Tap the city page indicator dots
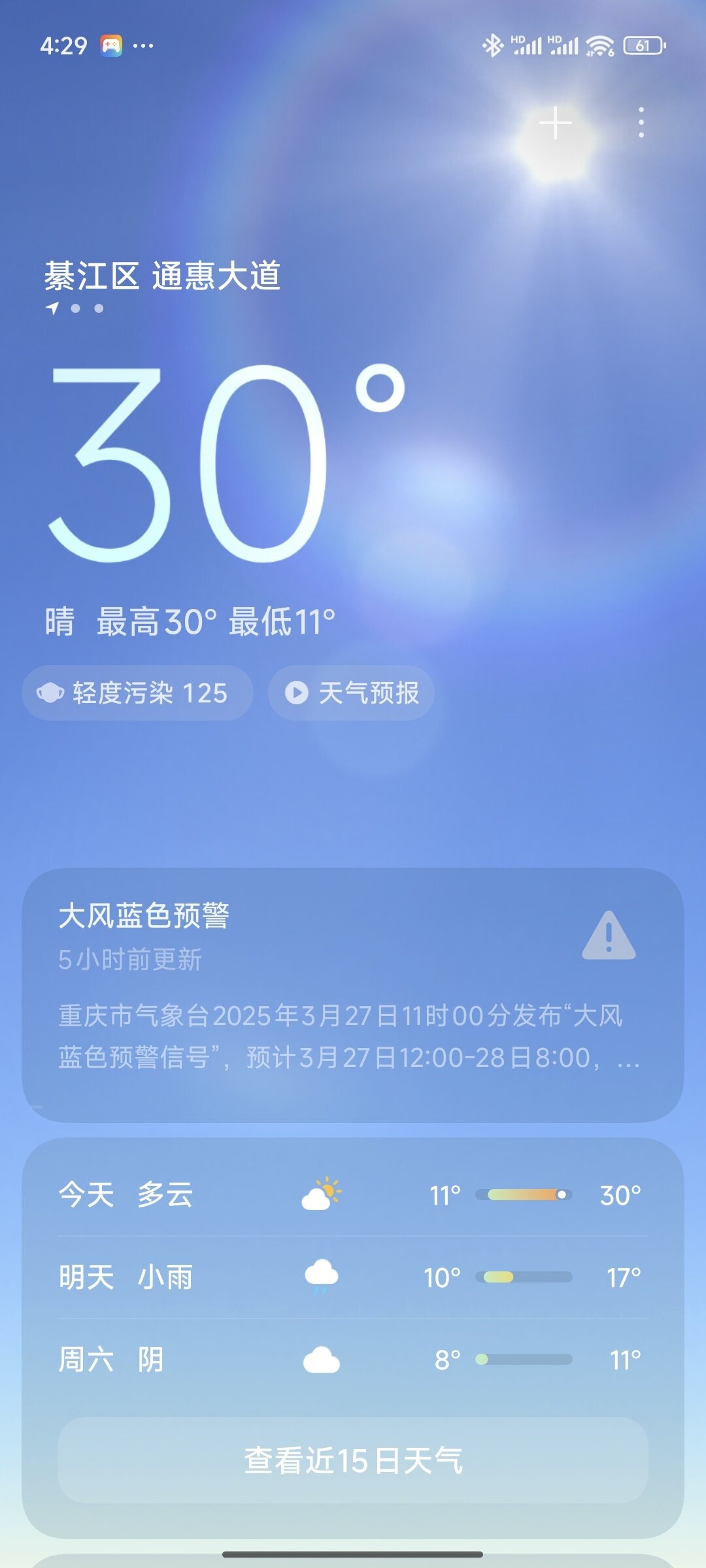This screenshot has width=706, height=1568. (x=76, y=308)
